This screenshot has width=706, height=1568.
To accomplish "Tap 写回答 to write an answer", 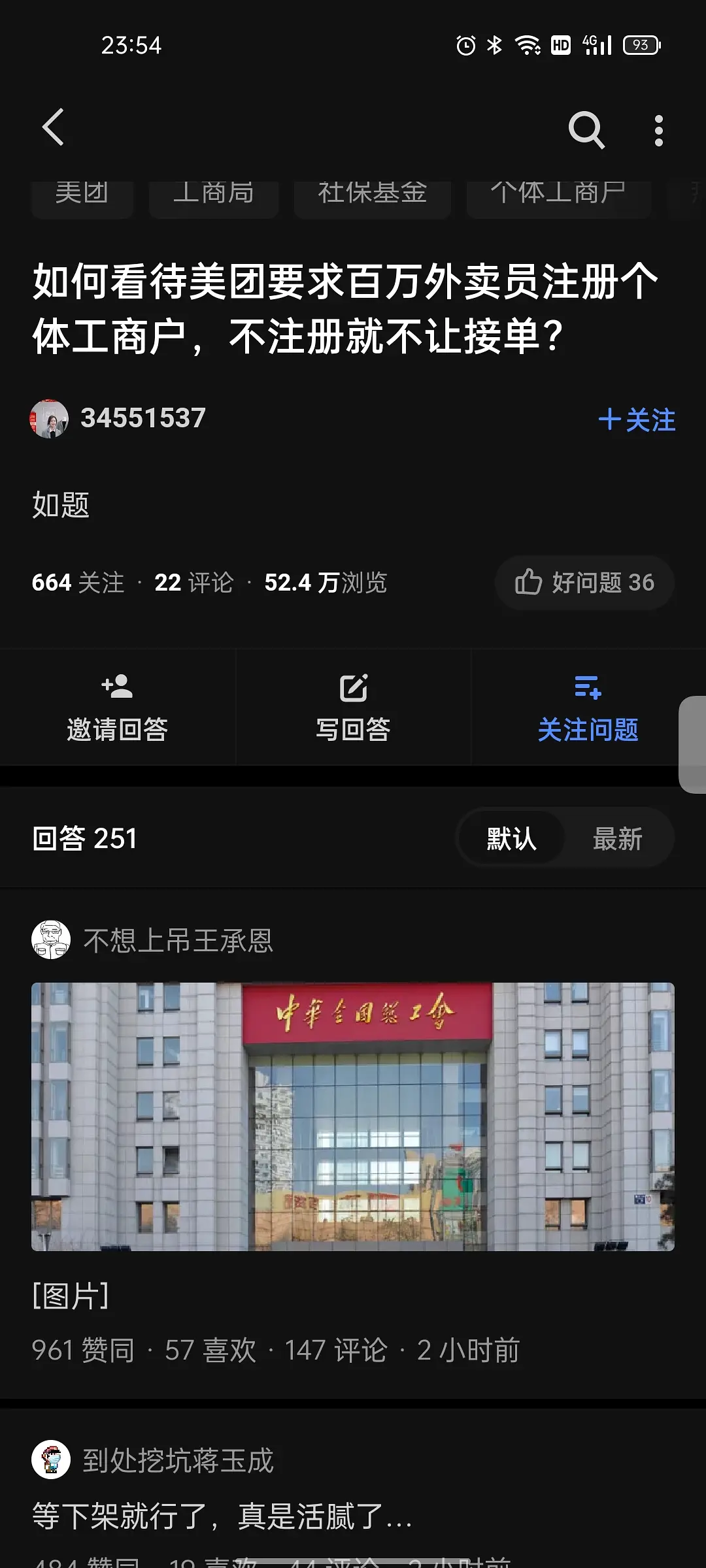I will click(x=353, y=708).
